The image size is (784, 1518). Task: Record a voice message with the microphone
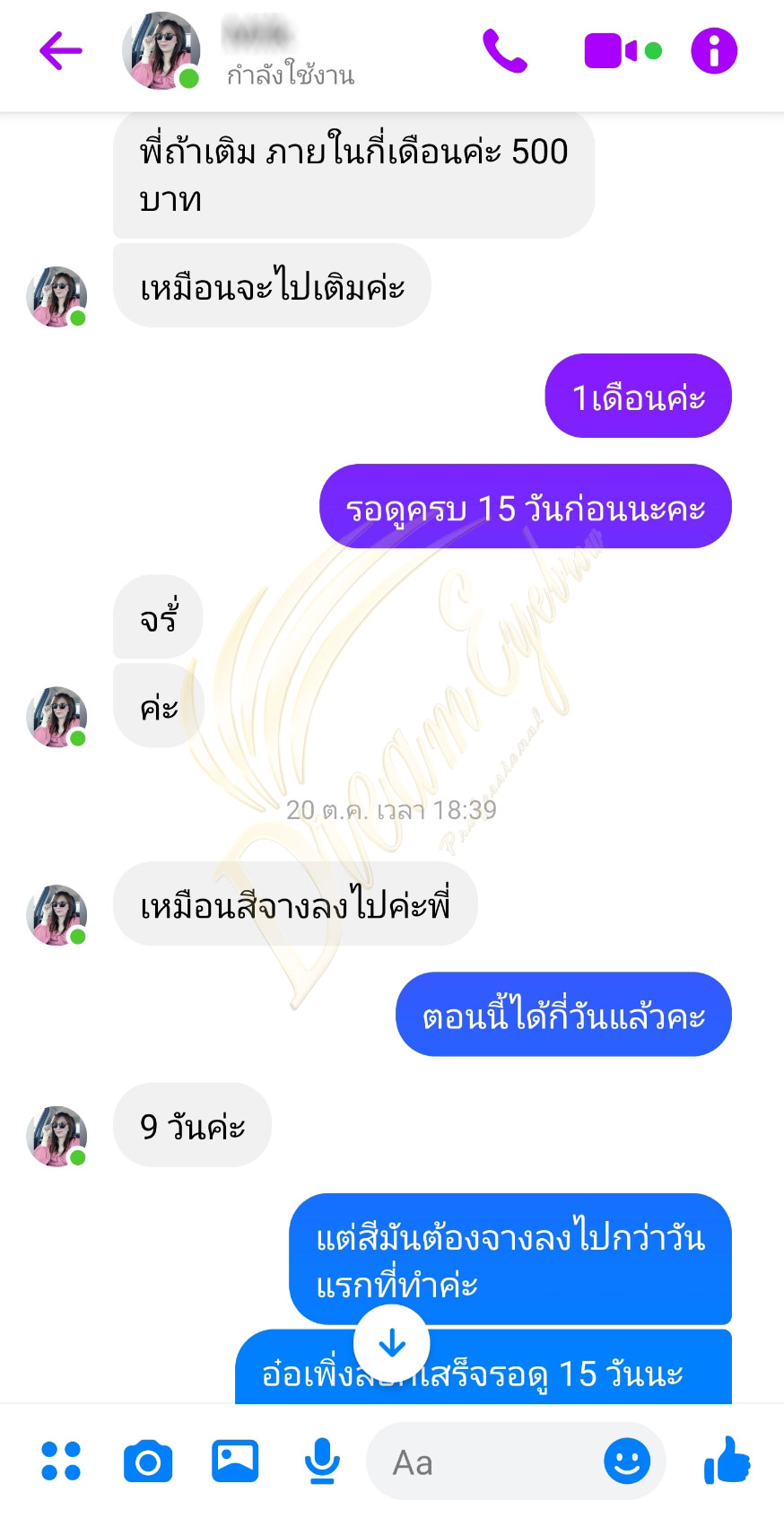pyautogui.click(x=322, y=1461)
